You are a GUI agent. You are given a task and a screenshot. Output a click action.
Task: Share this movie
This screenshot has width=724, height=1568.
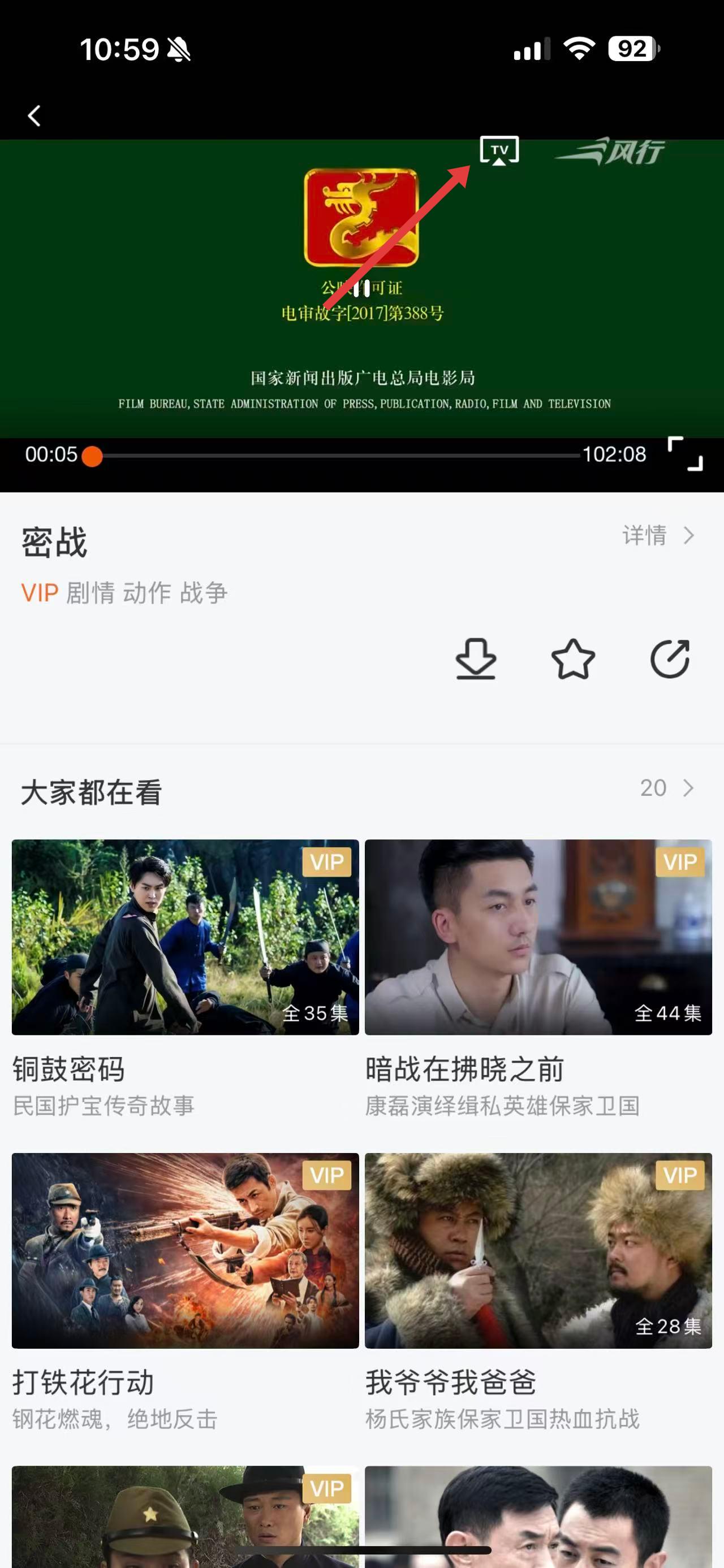click(670, 659)
